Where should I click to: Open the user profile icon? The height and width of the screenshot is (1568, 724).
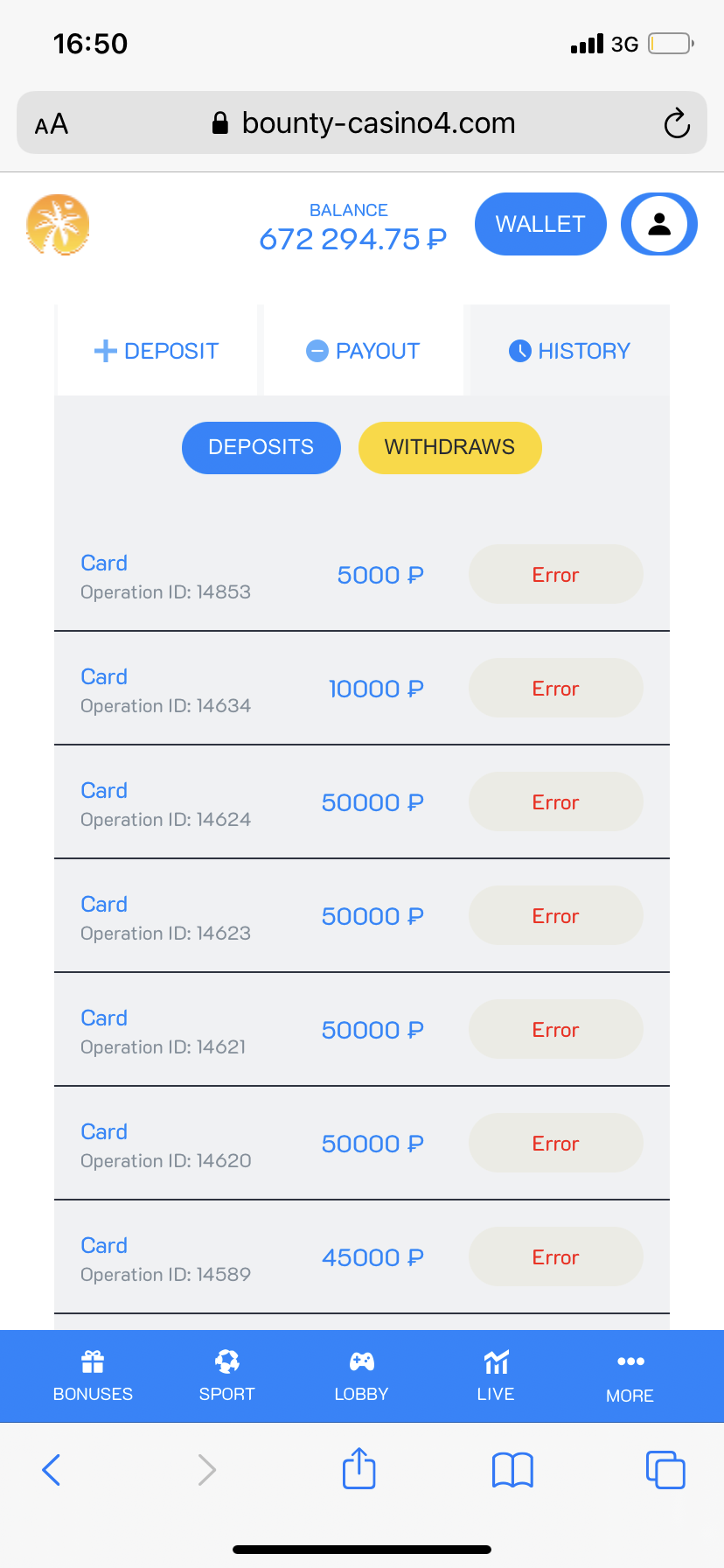tap(659, 225)
